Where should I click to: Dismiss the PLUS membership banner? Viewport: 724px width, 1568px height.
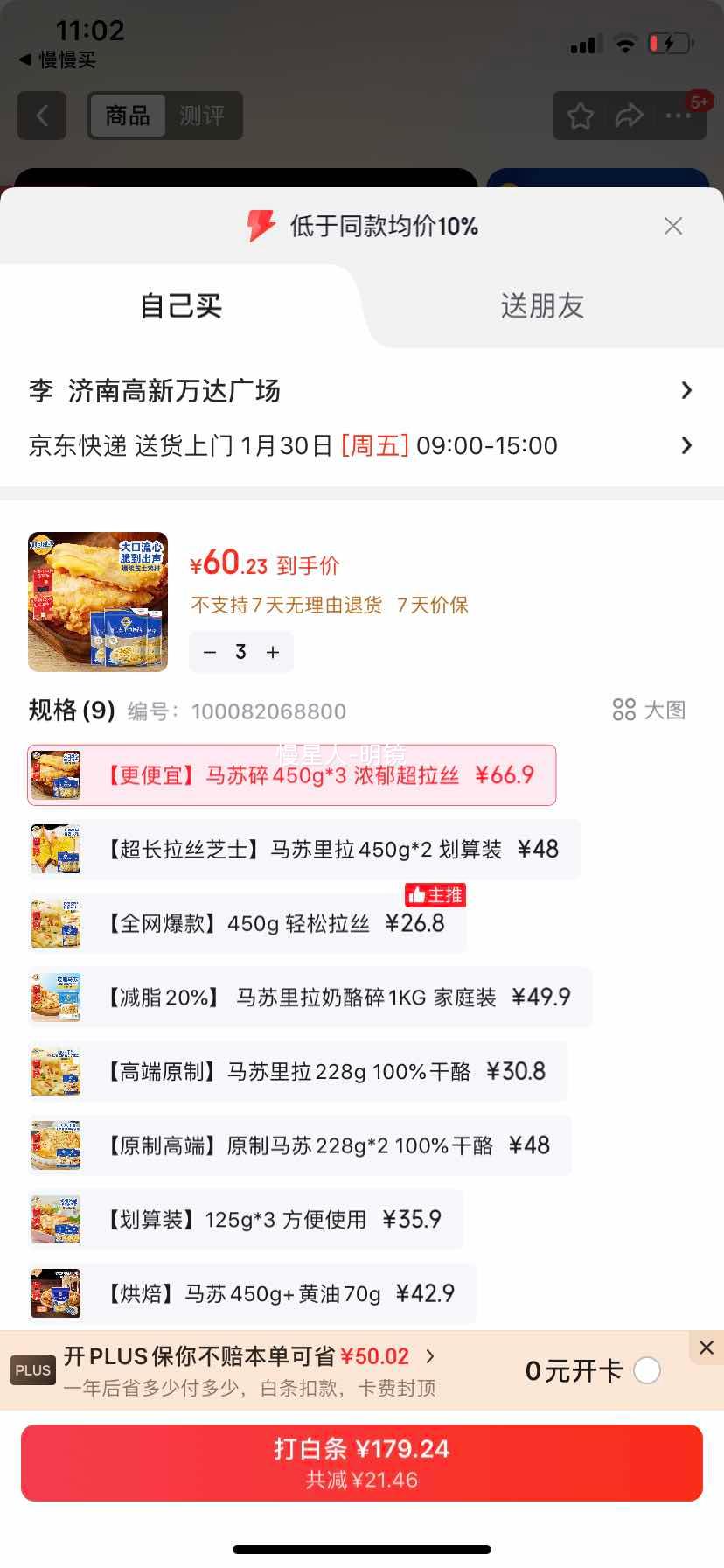[x=707, y=1347]
